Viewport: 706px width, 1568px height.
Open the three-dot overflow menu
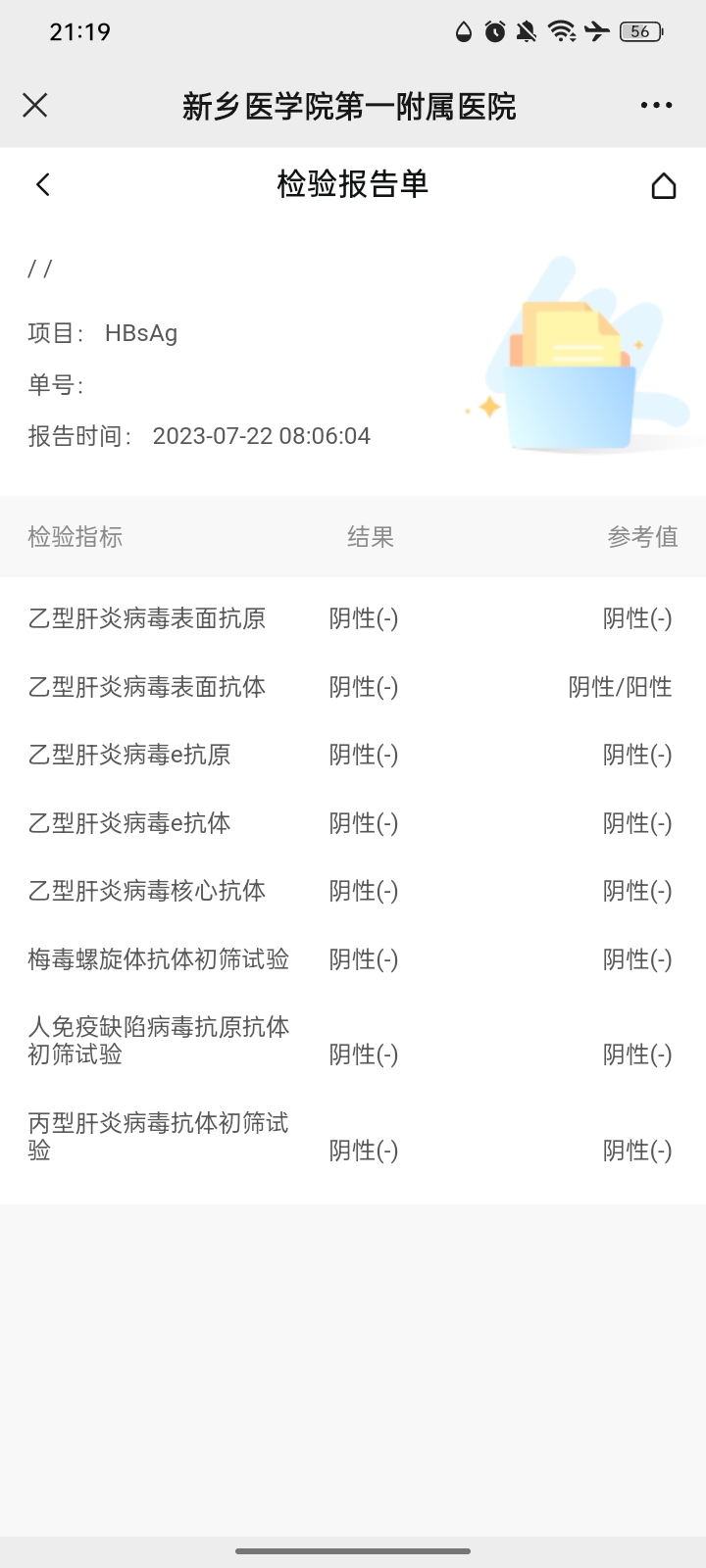point(656,106)
